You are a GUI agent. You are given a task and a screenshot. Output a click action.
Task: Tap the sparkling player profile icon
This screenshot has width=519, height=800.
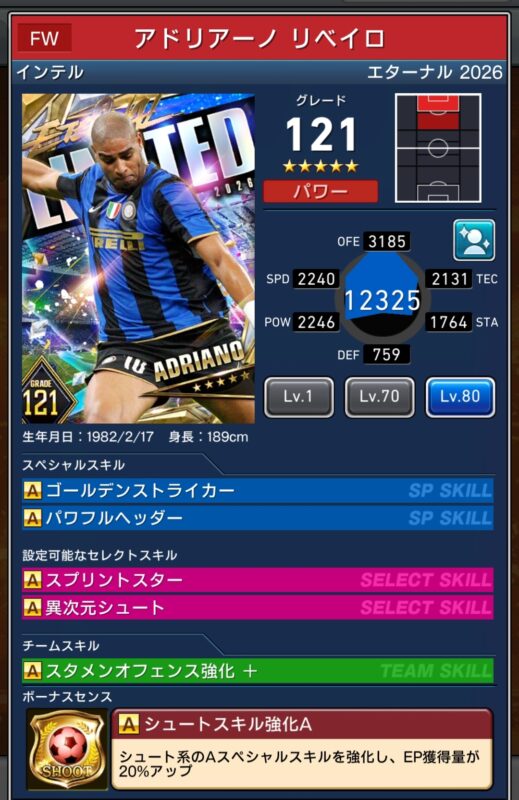(x=474, y=240)
